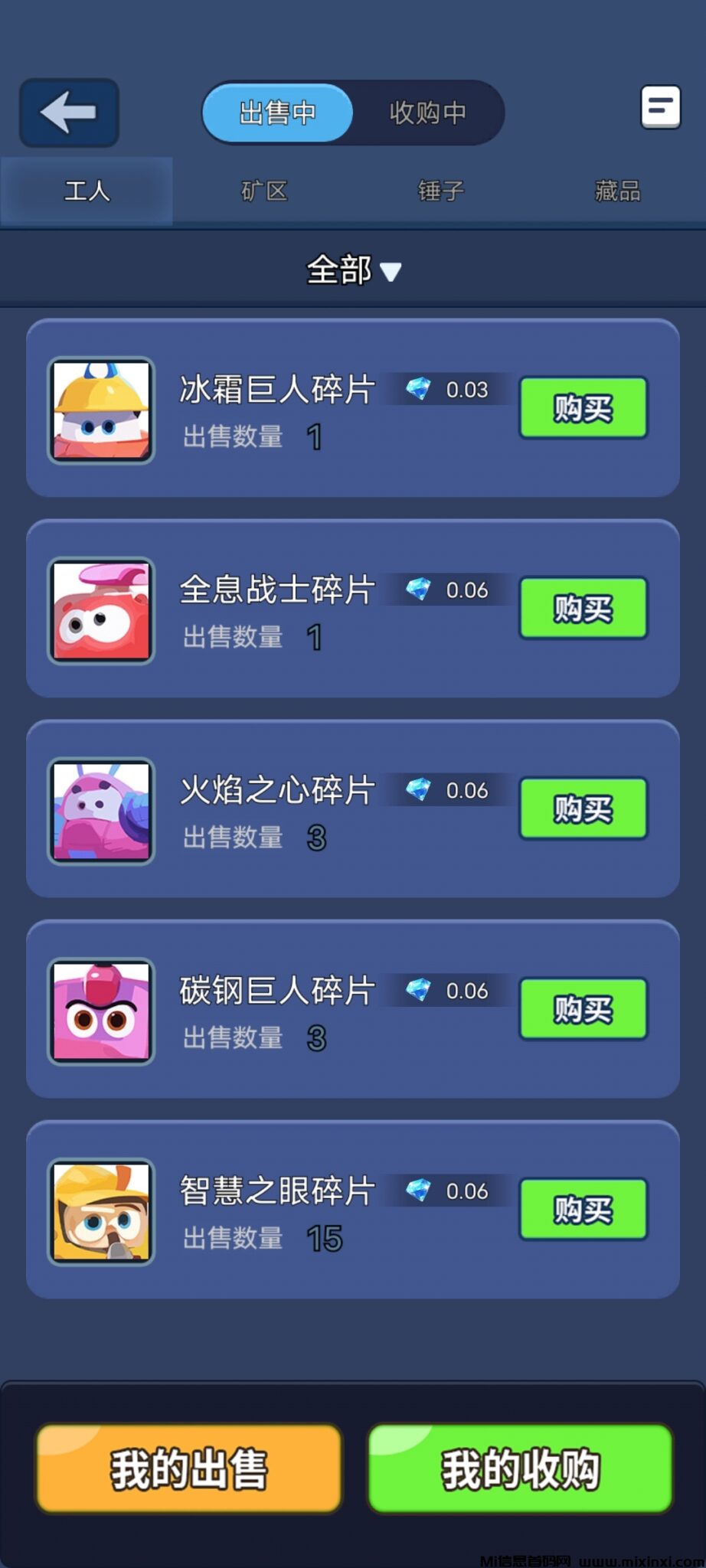Viewport: 706px width, 1568px height.
Task: Click the 火焰之心碎片 avatar thumbnail
Action: point(102,812)
